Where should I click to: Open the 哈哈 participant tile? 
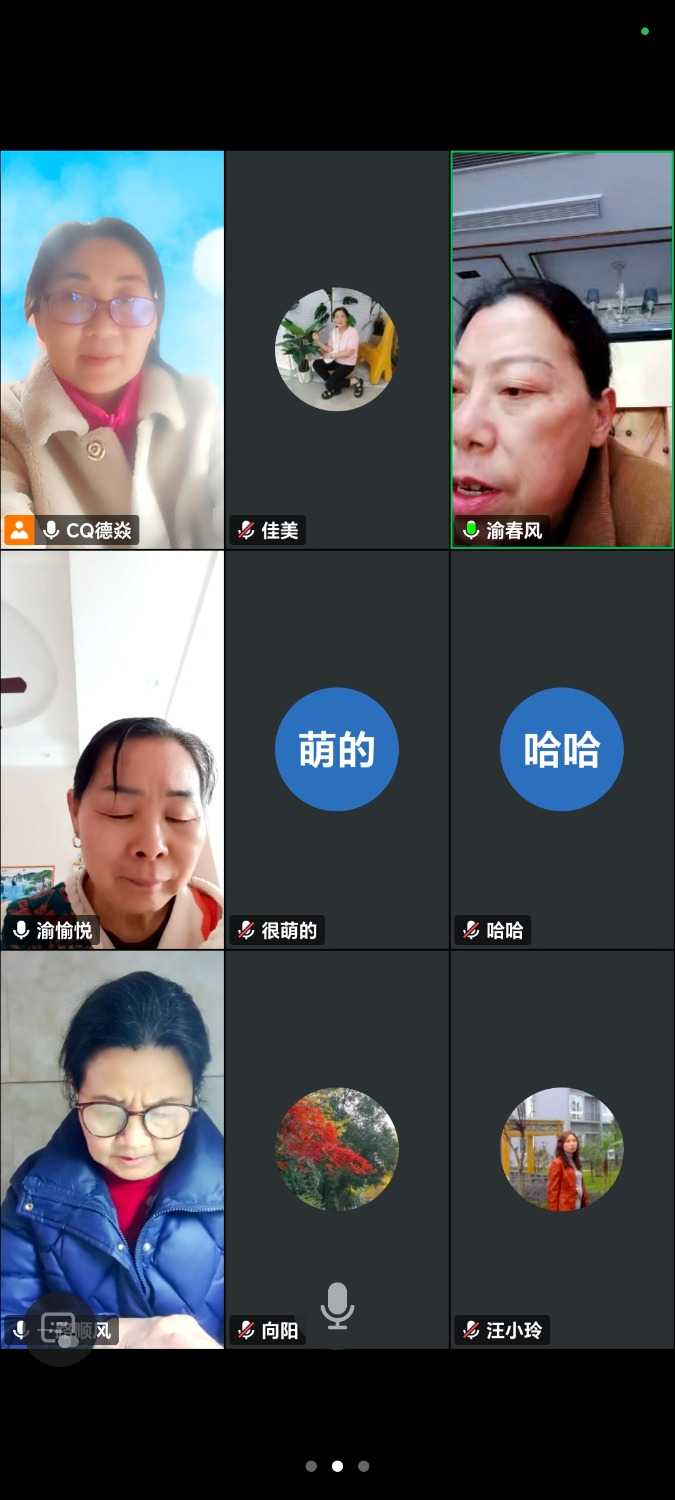click(562, 749)
